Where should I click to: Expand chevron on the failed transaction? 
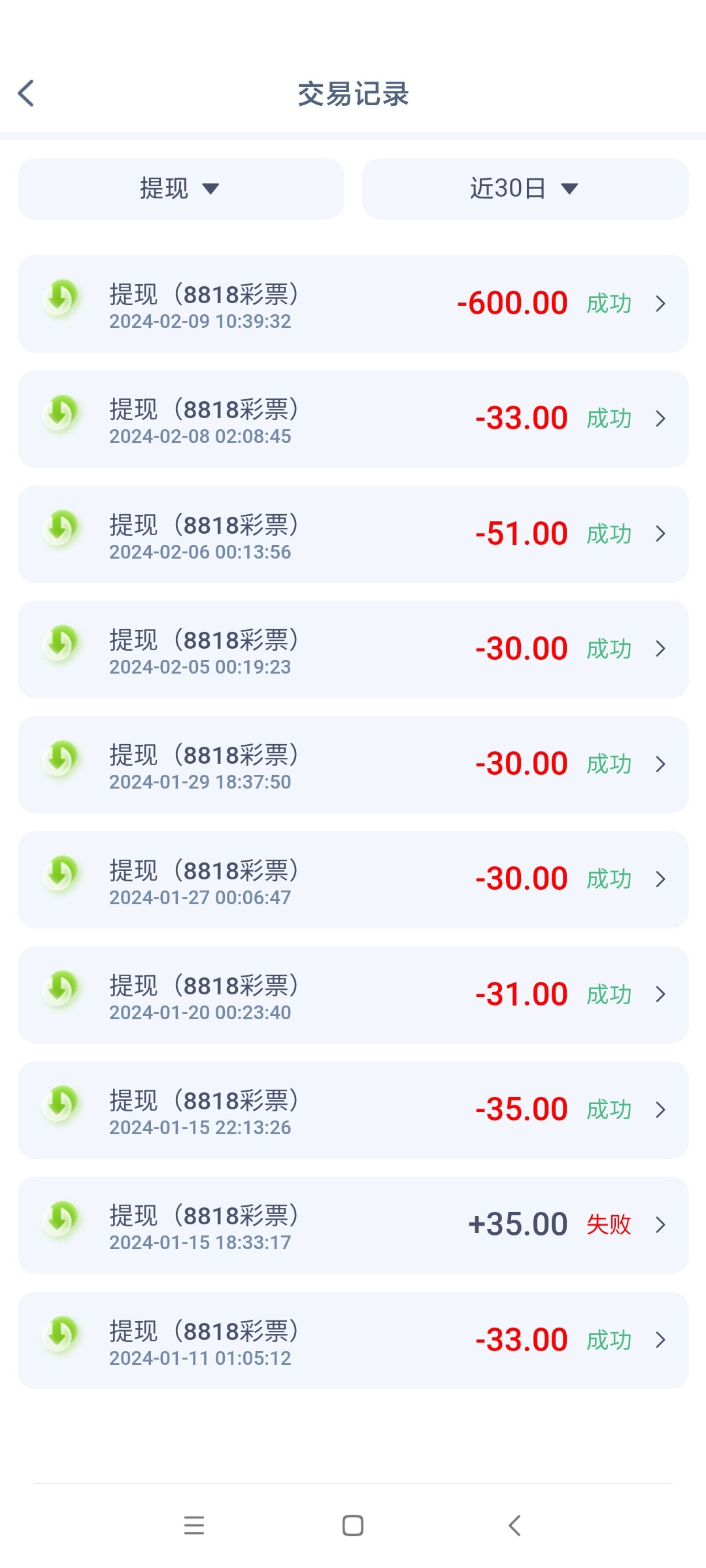(x=660, y=1224)
